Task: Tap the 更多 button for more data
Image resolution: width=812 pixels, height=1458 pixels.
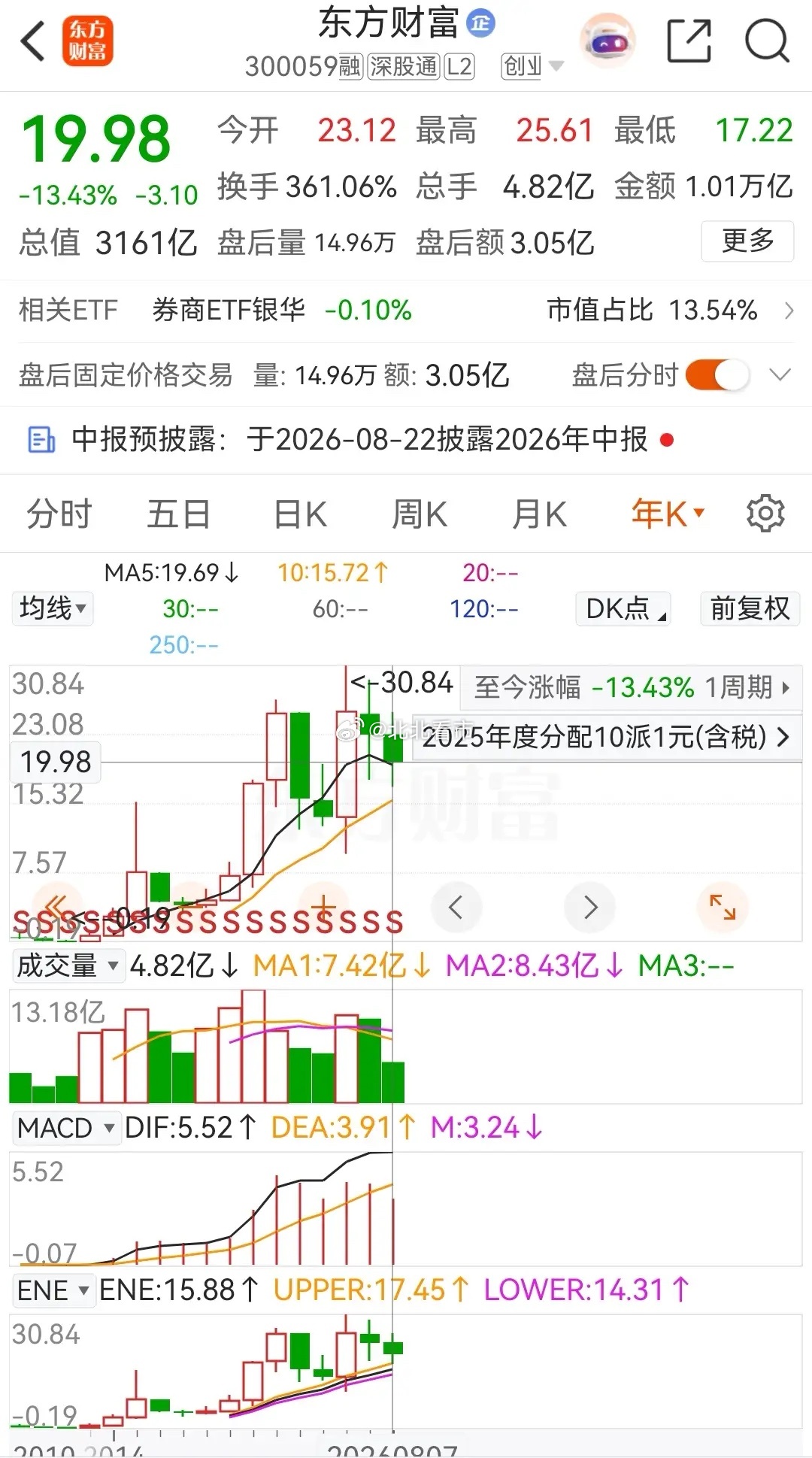Action: pos(747,241)
